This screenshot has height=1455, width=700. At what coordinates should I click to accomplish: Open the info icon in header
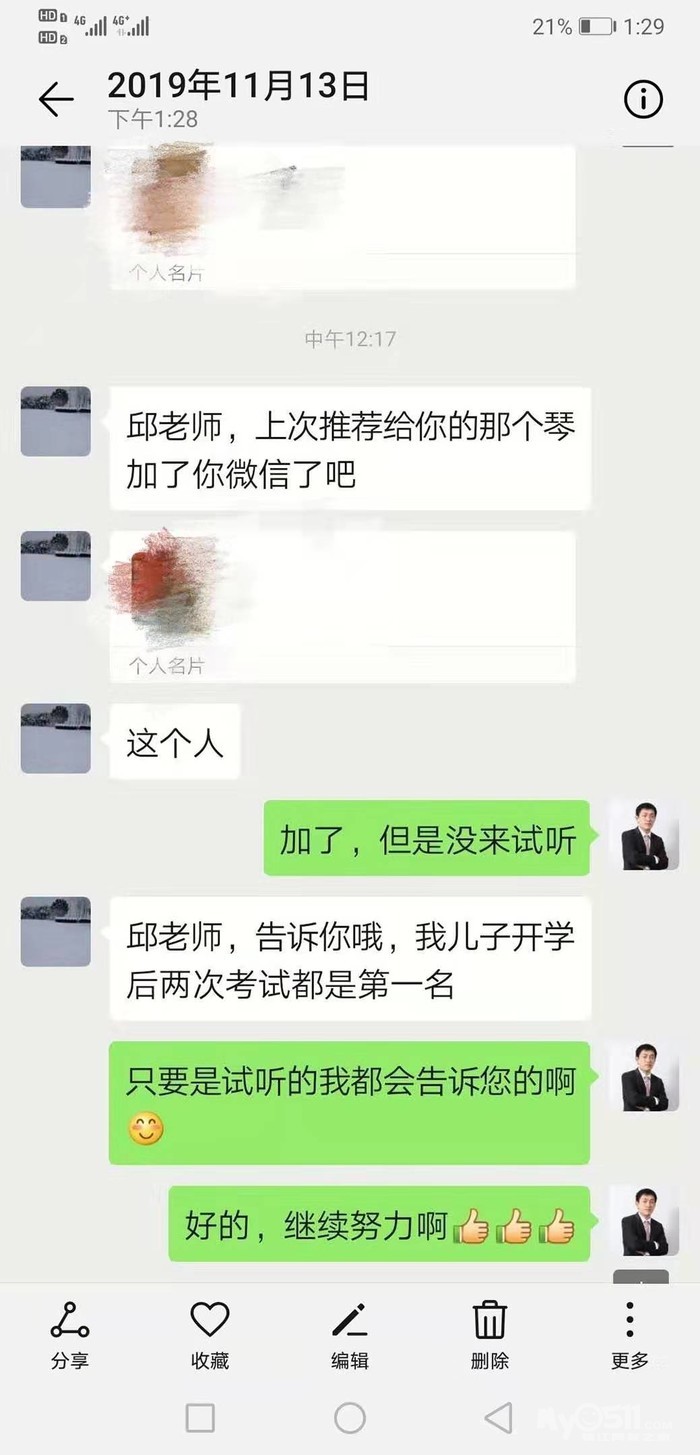[643, 99]
